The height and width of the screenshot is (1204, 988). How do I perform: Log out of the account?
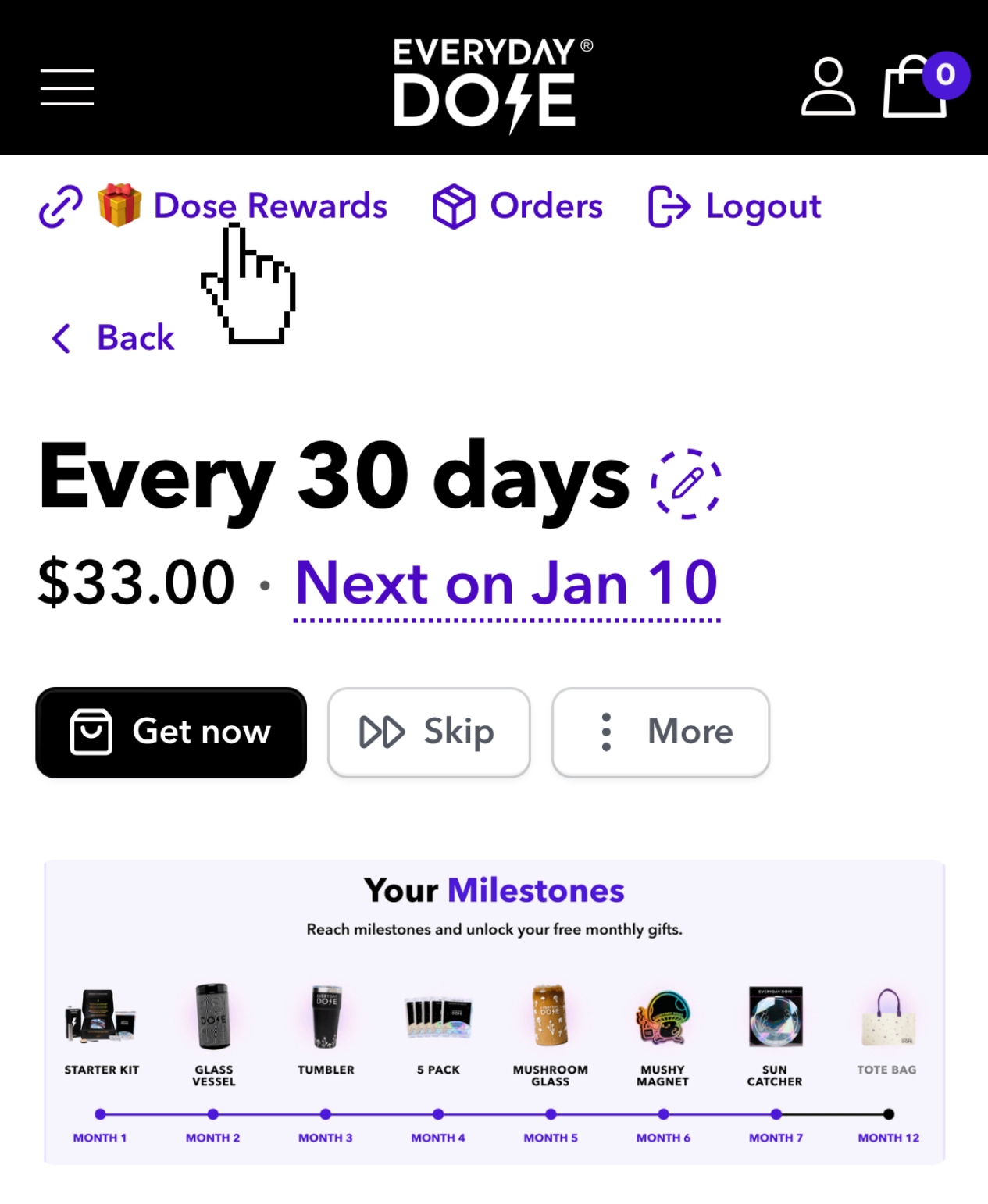click(735, 206)
